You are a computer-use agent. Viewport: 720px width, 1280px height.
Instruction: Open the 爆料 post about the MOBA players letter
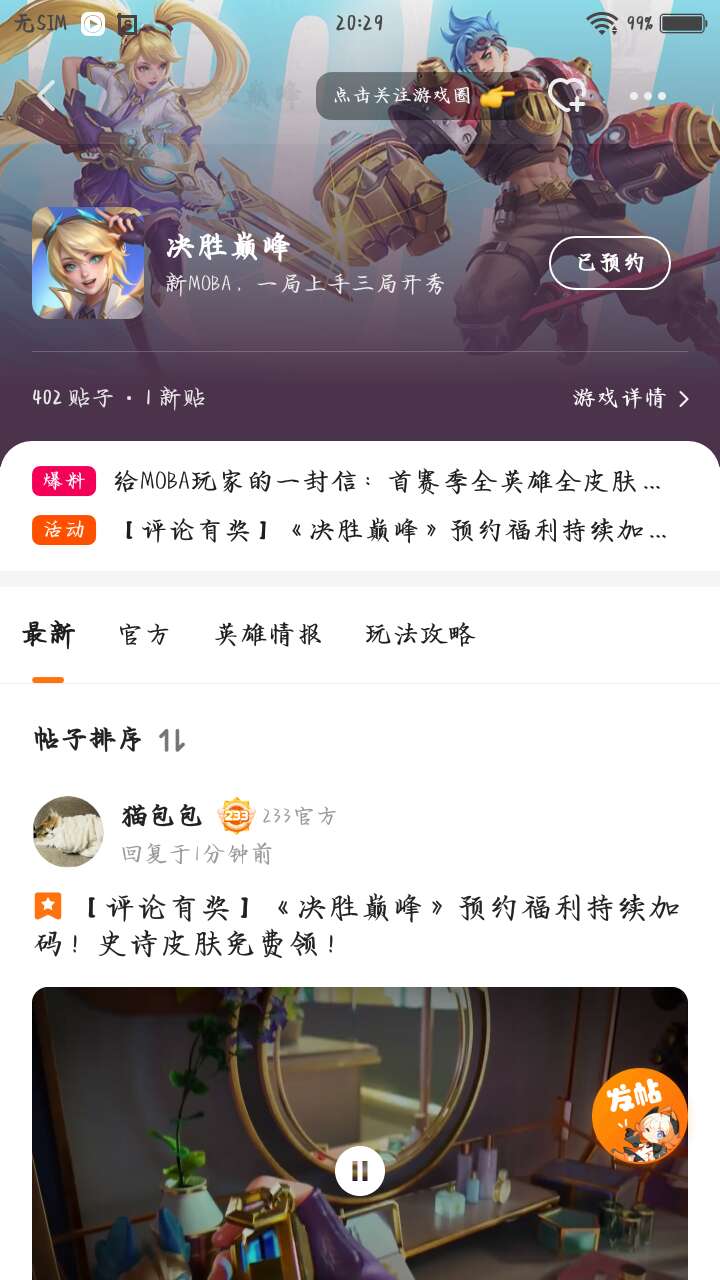387,482
